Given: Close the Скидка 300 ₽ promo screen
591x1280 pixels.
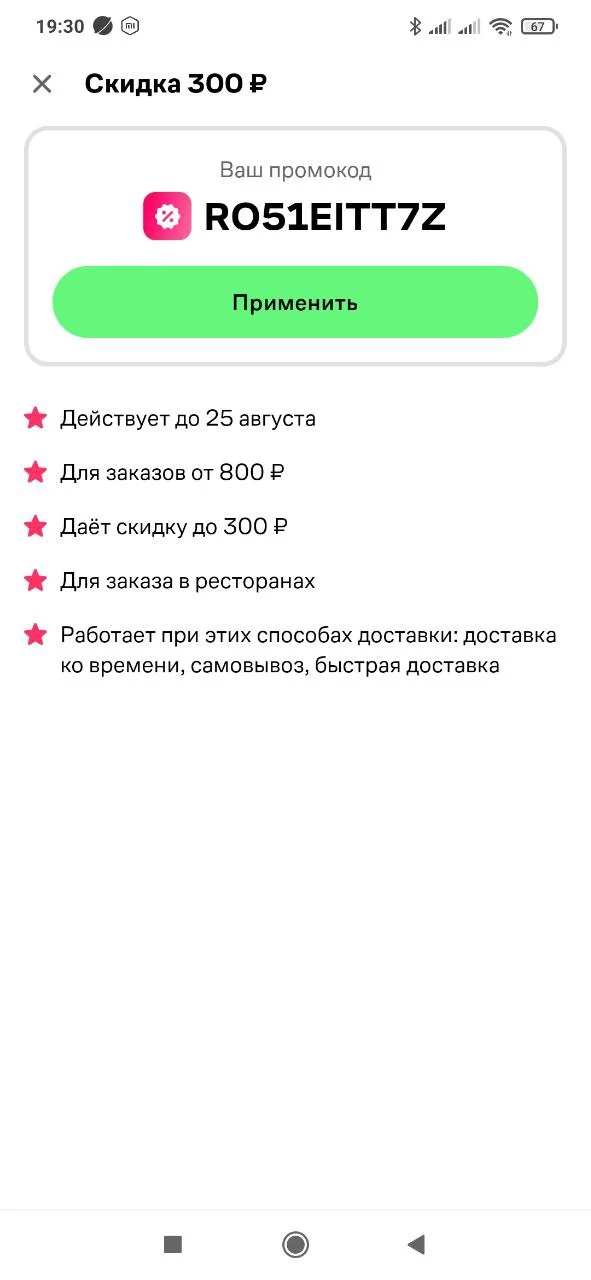Looking at the screenshot, I should pyautogui.click(x=42, y=84).
